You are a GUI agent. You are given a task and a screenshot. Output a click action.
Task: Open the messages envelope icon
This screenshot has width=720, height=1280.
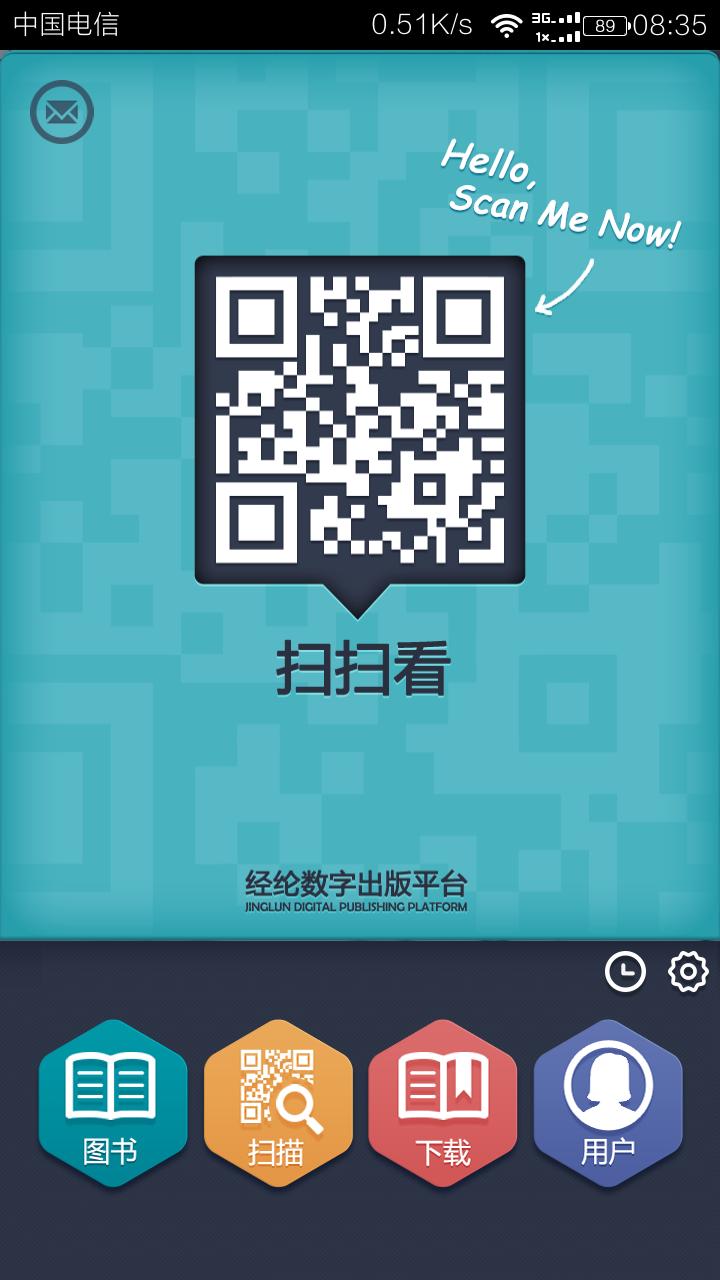pos(62,112)
